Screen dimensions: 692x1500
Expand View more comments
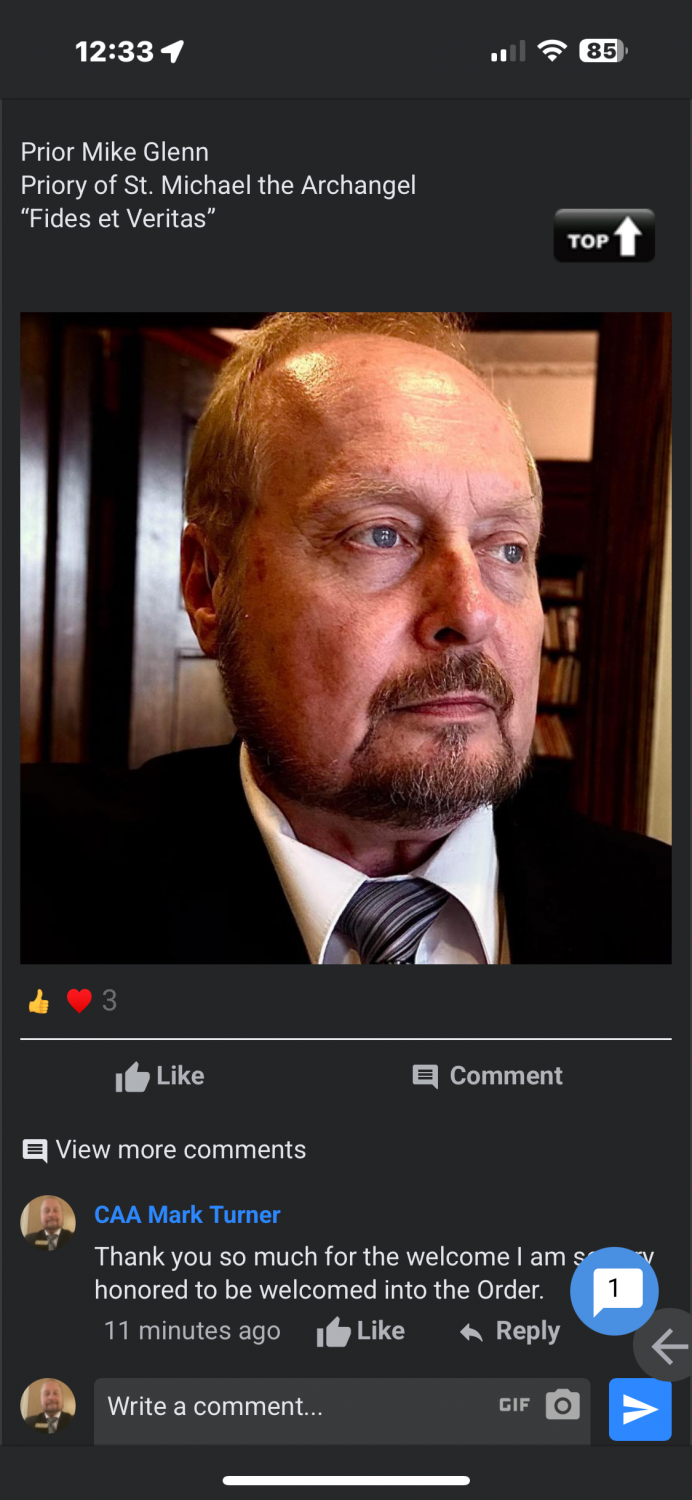[165, 1150]
